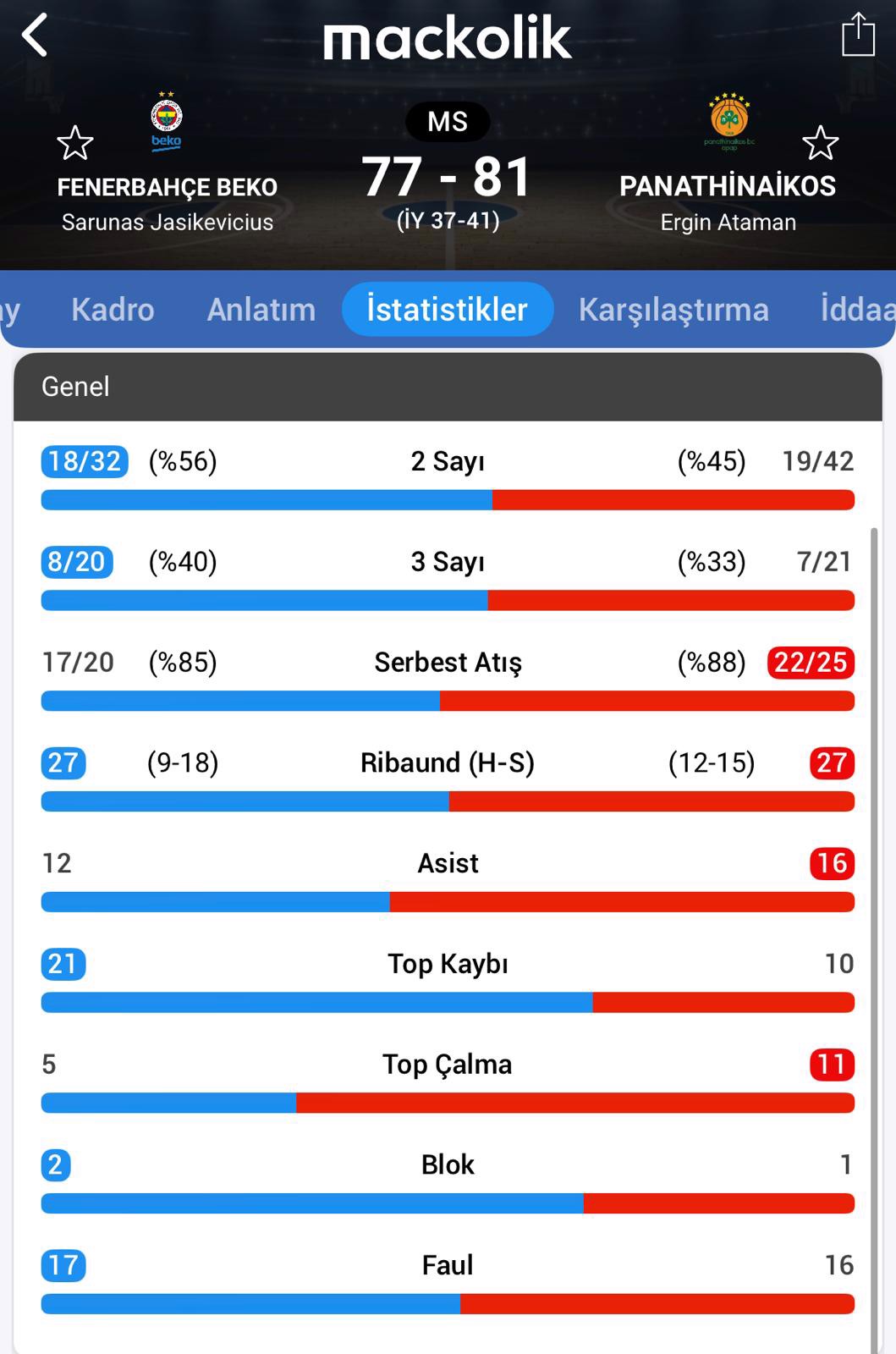Switch to the Karşılaştırma tab
Viewport: 896px width, 1354px height.
click(x=673, y=310)
